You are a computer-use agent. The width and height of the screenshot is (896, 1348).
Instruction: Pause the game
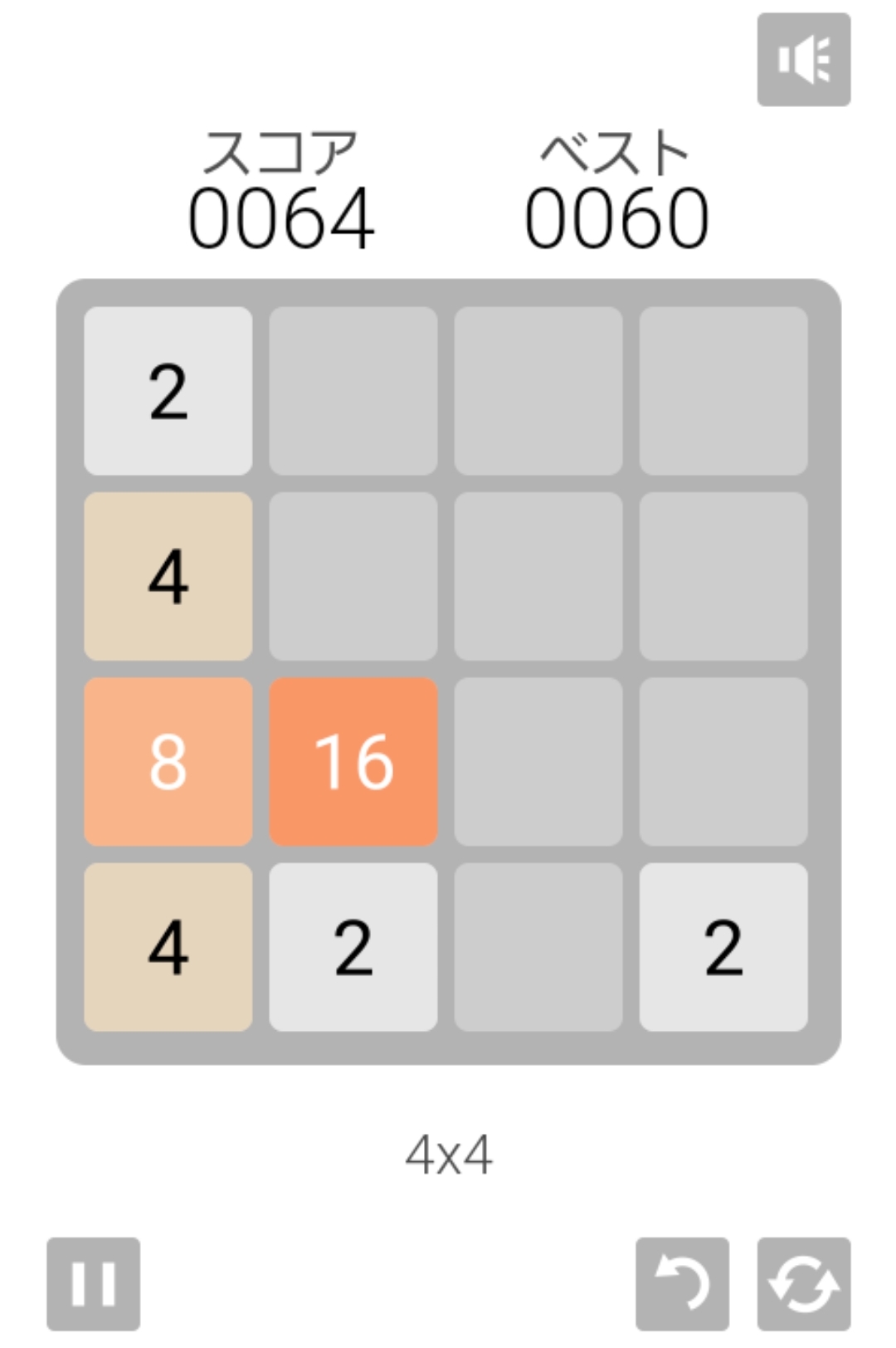tap(93, 1283)
